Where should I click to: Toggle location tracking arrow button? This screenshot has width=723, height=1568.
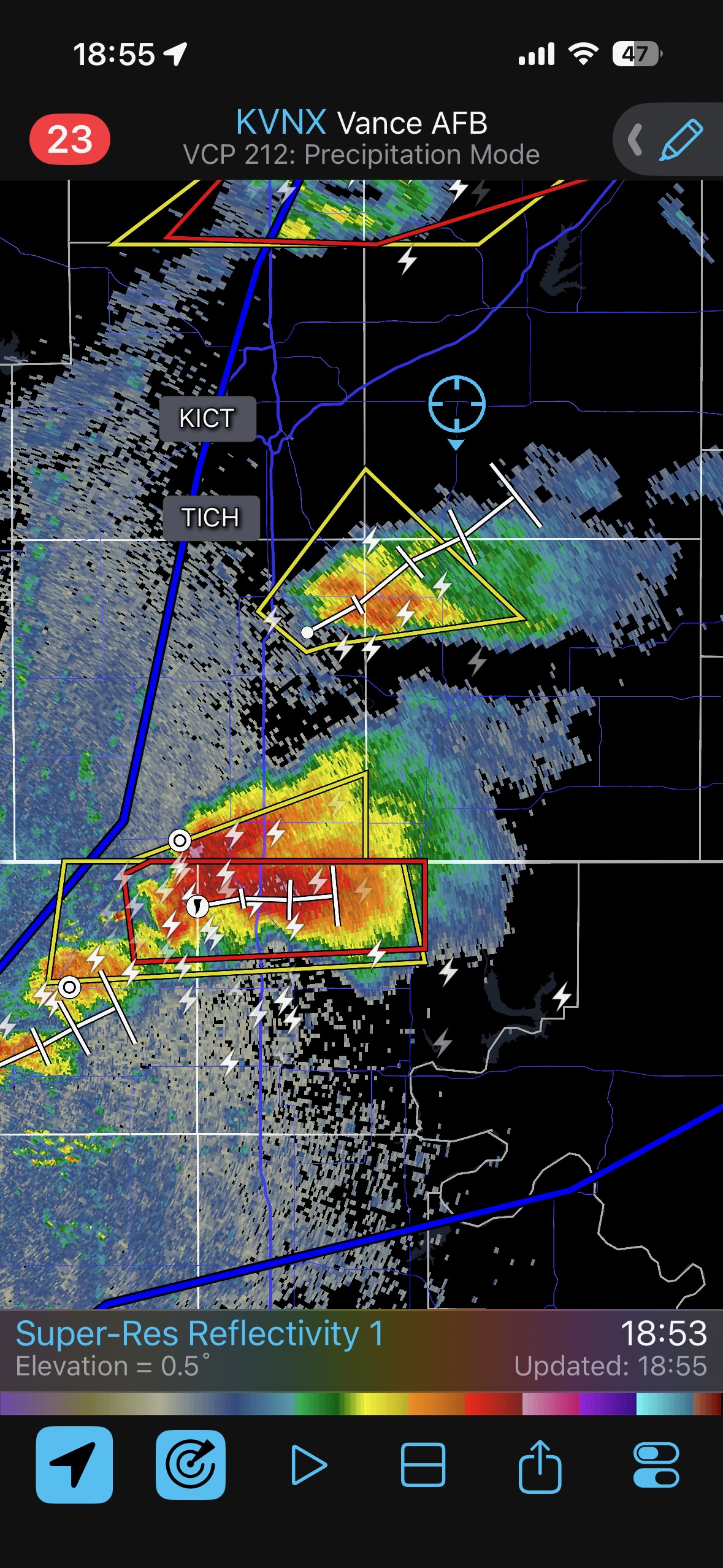coord(74,1465)
